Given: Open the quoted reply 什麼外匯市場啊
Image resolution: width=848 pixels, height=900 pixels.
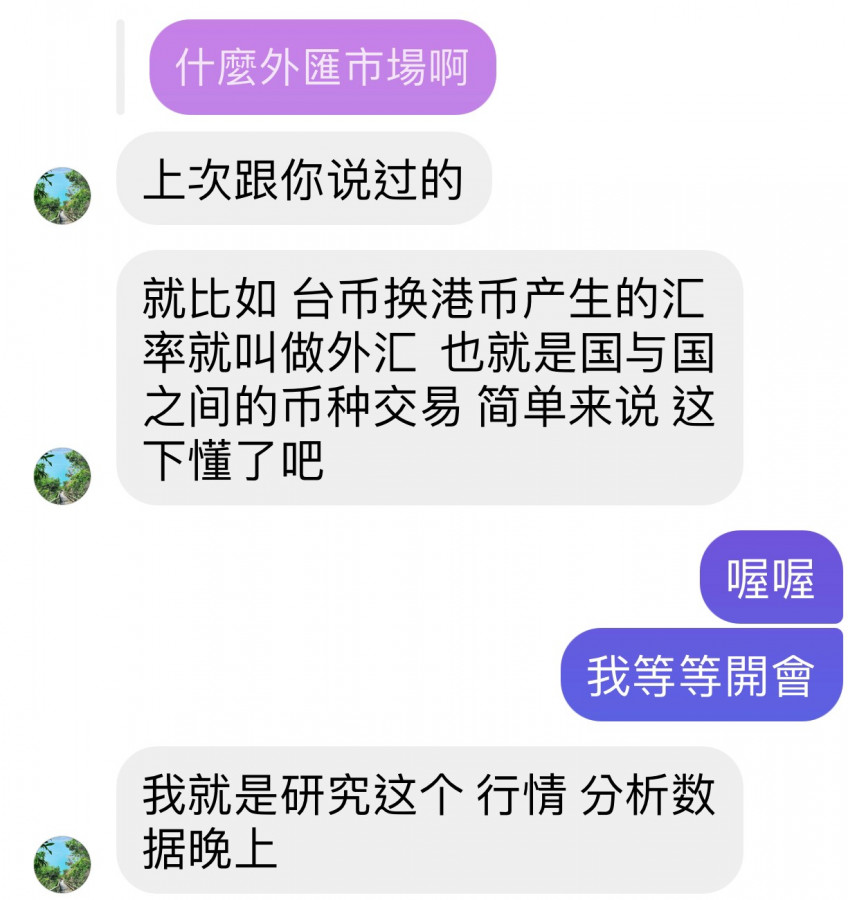Looking at the screenshot, I should click(x=322, y=68).
